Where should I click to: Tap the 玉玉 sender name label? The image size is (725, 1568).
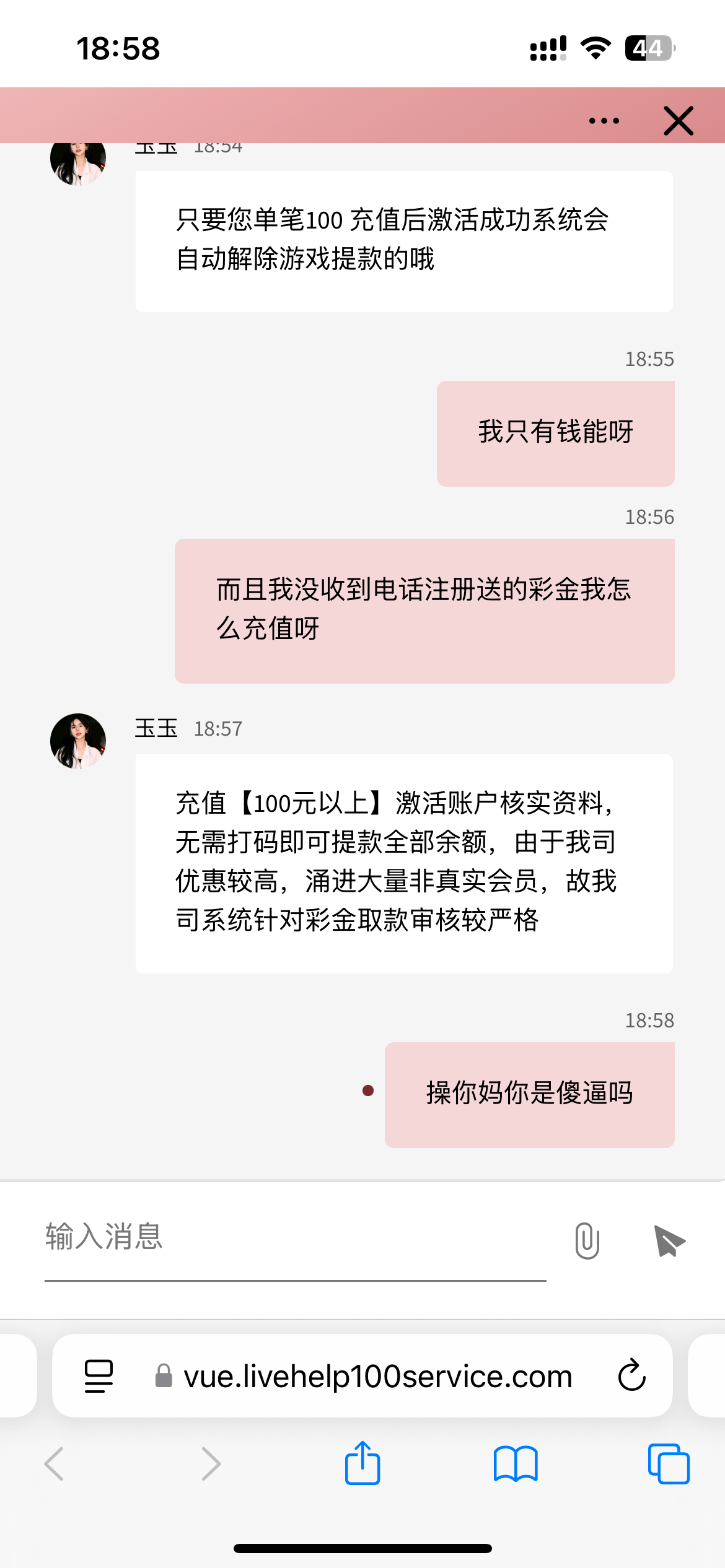[x=156, y=729]
